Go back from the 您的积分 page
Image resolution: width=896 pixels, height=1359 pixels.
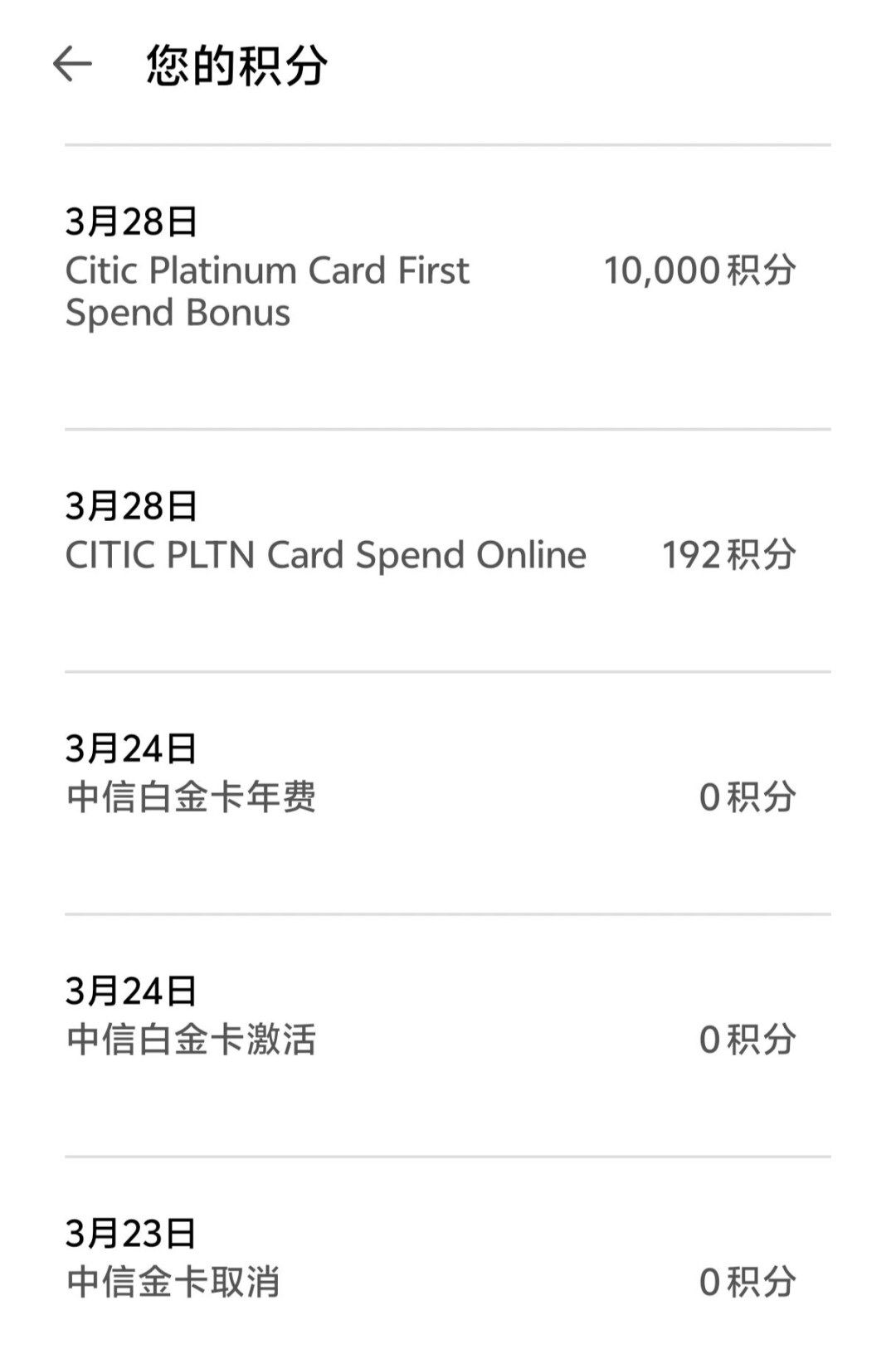[72, 64]
